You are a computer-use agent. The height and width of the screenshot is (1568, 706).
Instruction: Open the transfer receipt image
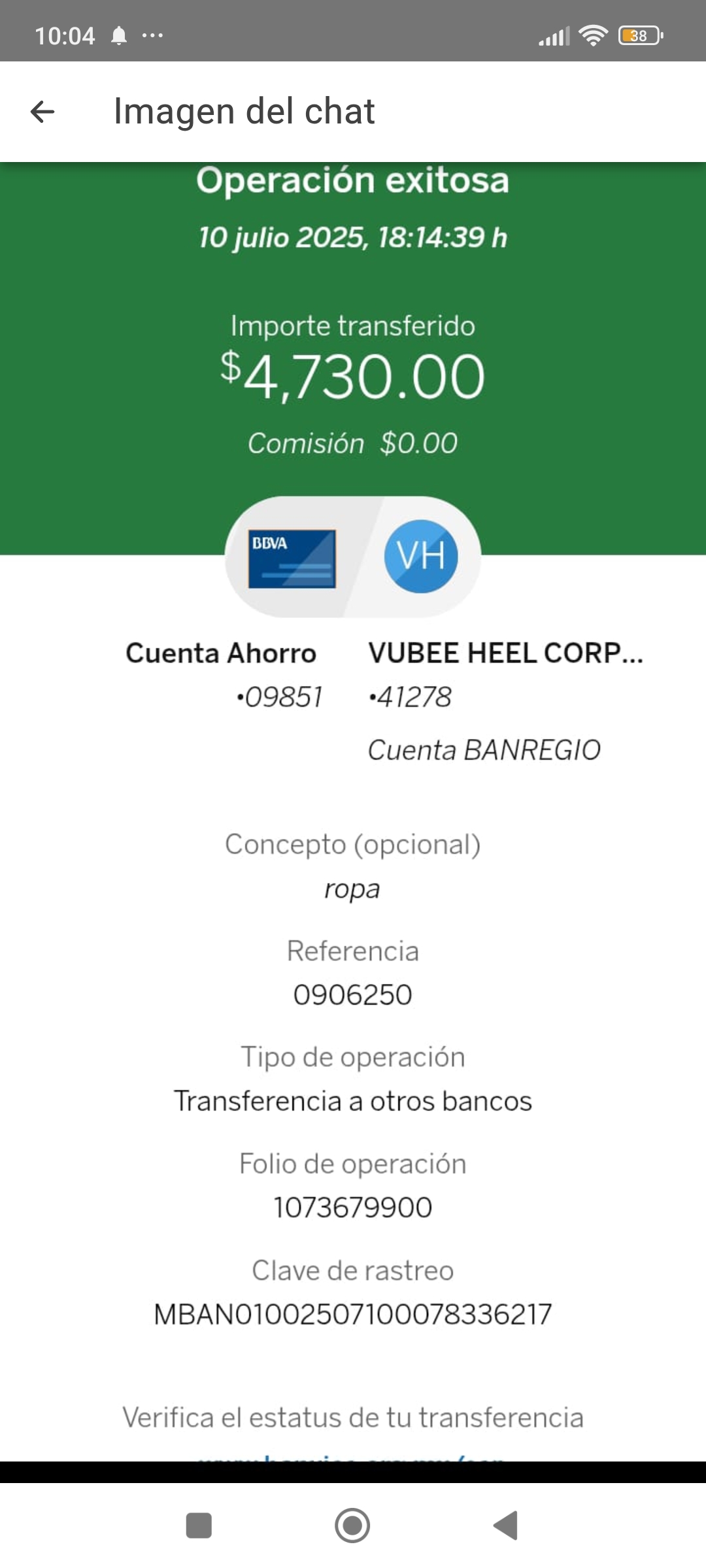(353, 811)
